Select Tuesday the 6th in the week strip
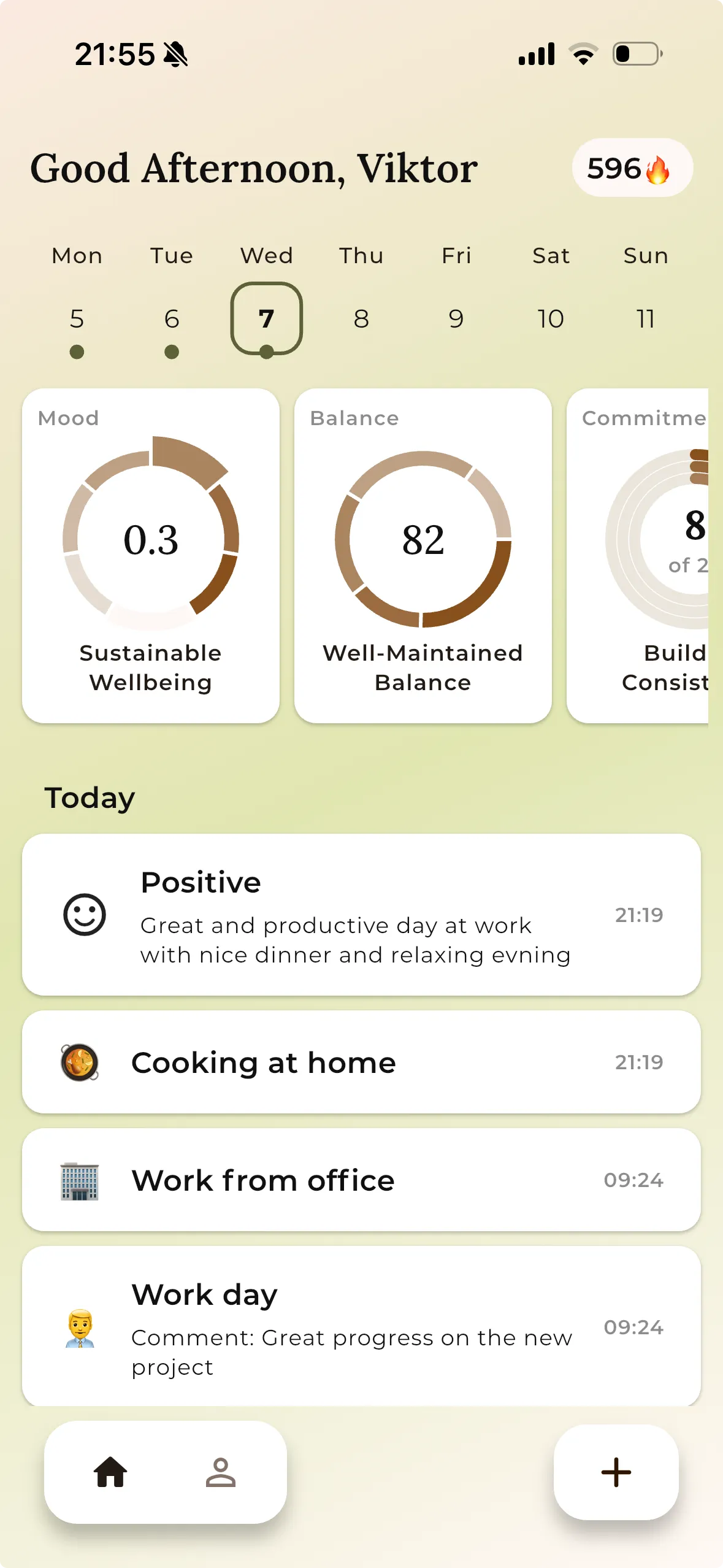The width and height of the screenshot is (723, 1568). pyautogui.click(x=171, y=318)
